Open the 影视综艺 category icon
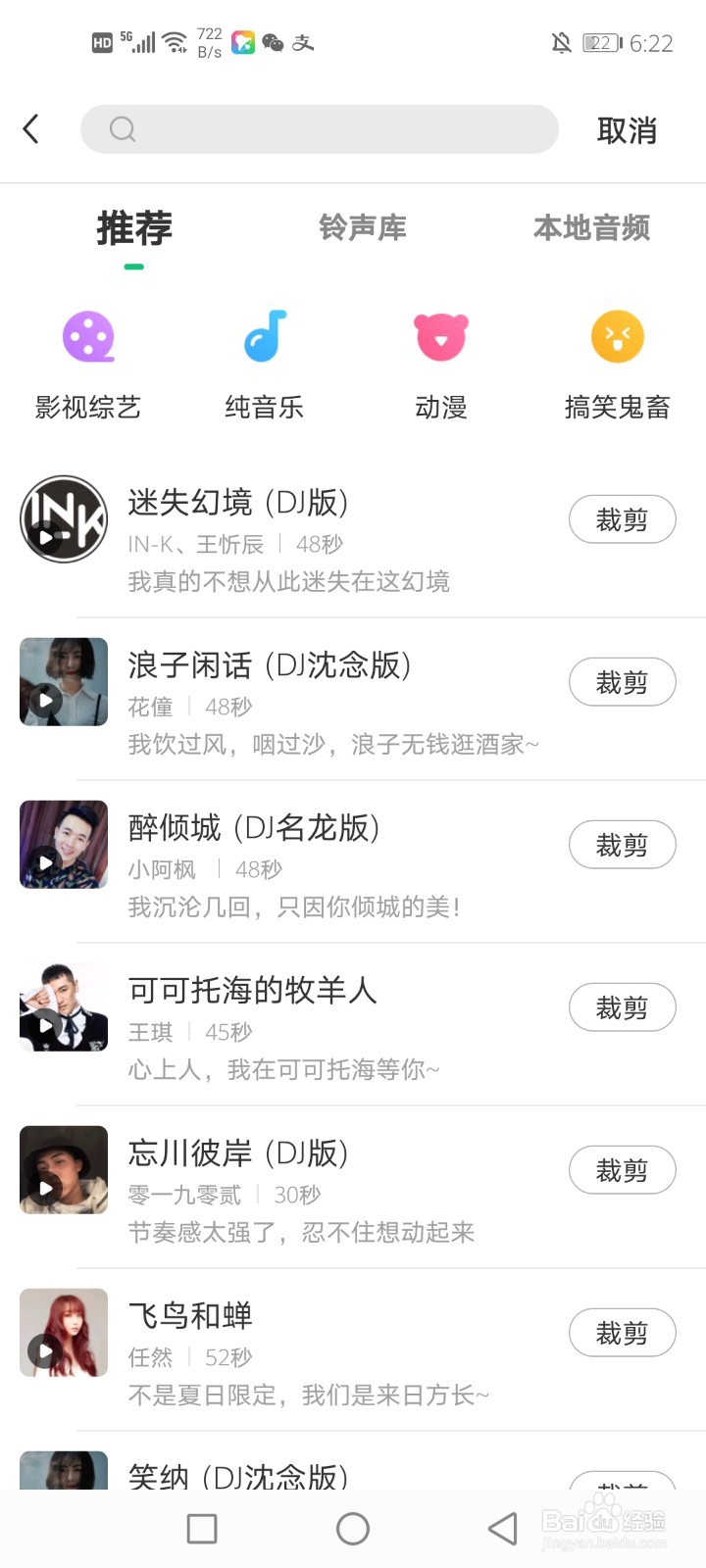Screen dimensions: 706x1568 tap(88, 336)
